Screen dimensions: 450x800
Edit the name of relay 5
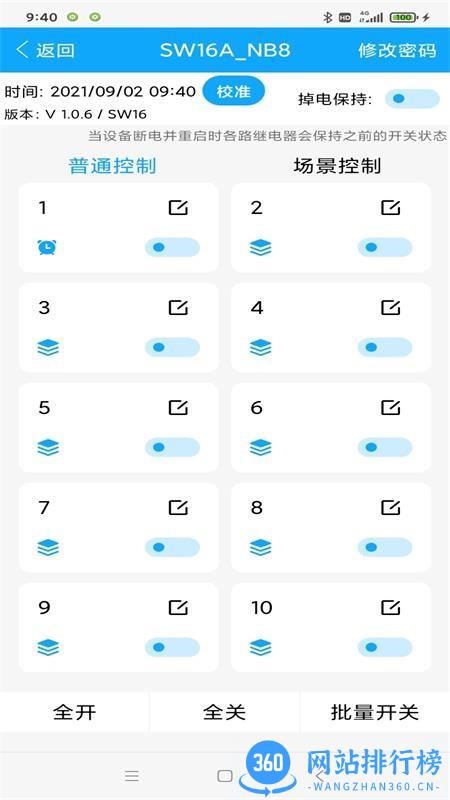[x=179, y=408]
